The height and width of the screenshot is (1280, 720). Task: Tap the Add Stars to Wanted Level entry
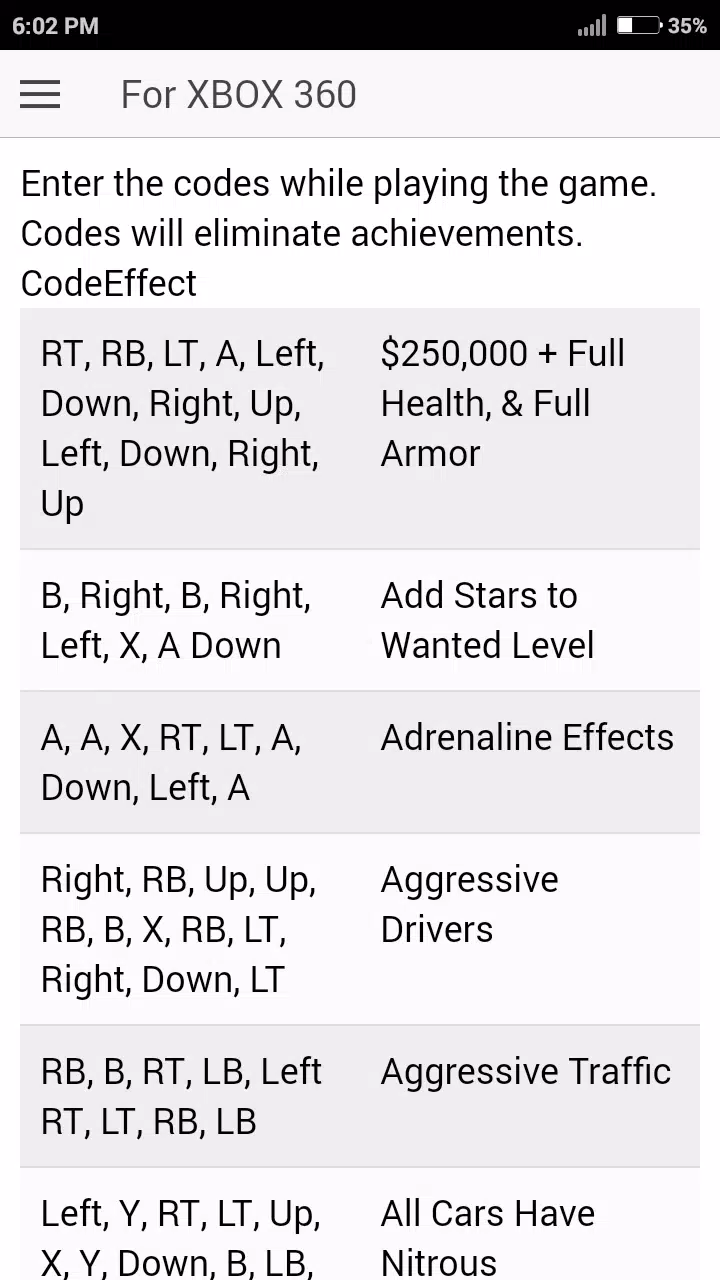[360, 620]
